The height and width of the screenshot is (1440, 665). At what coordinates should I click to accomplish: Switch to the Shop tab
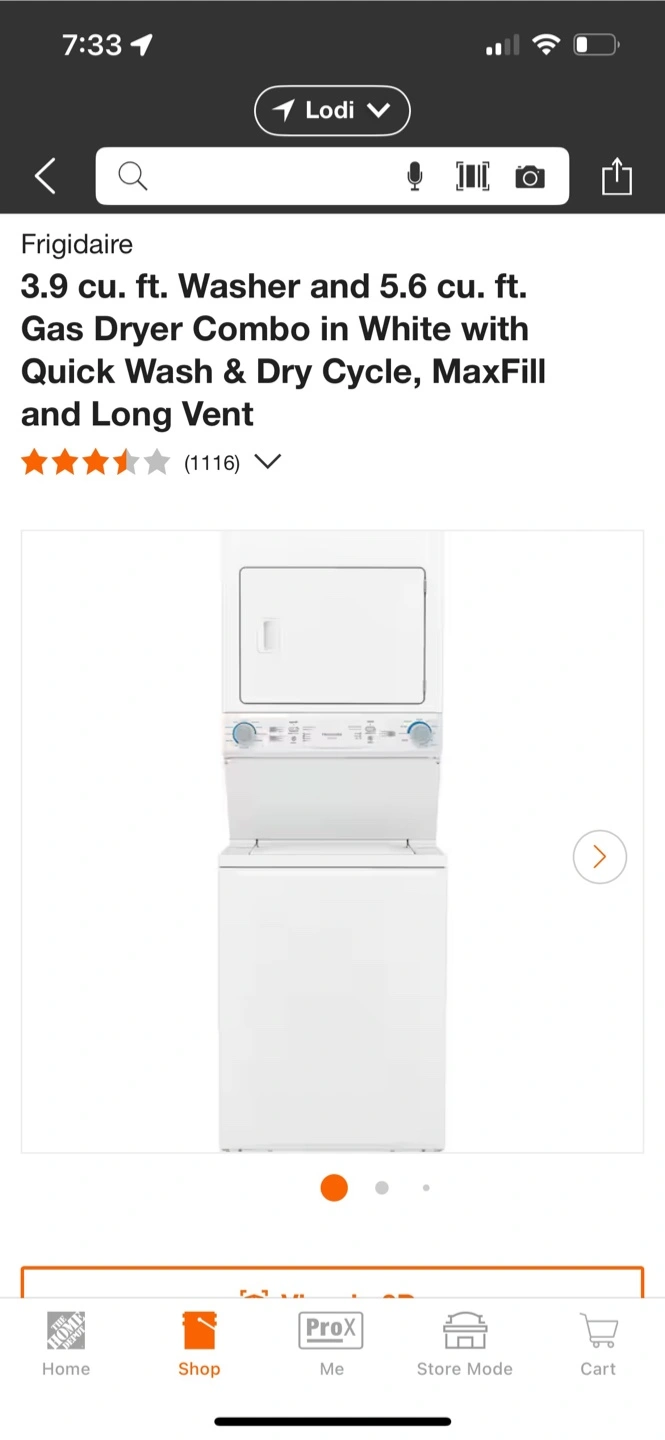[x=199, y=1343]
